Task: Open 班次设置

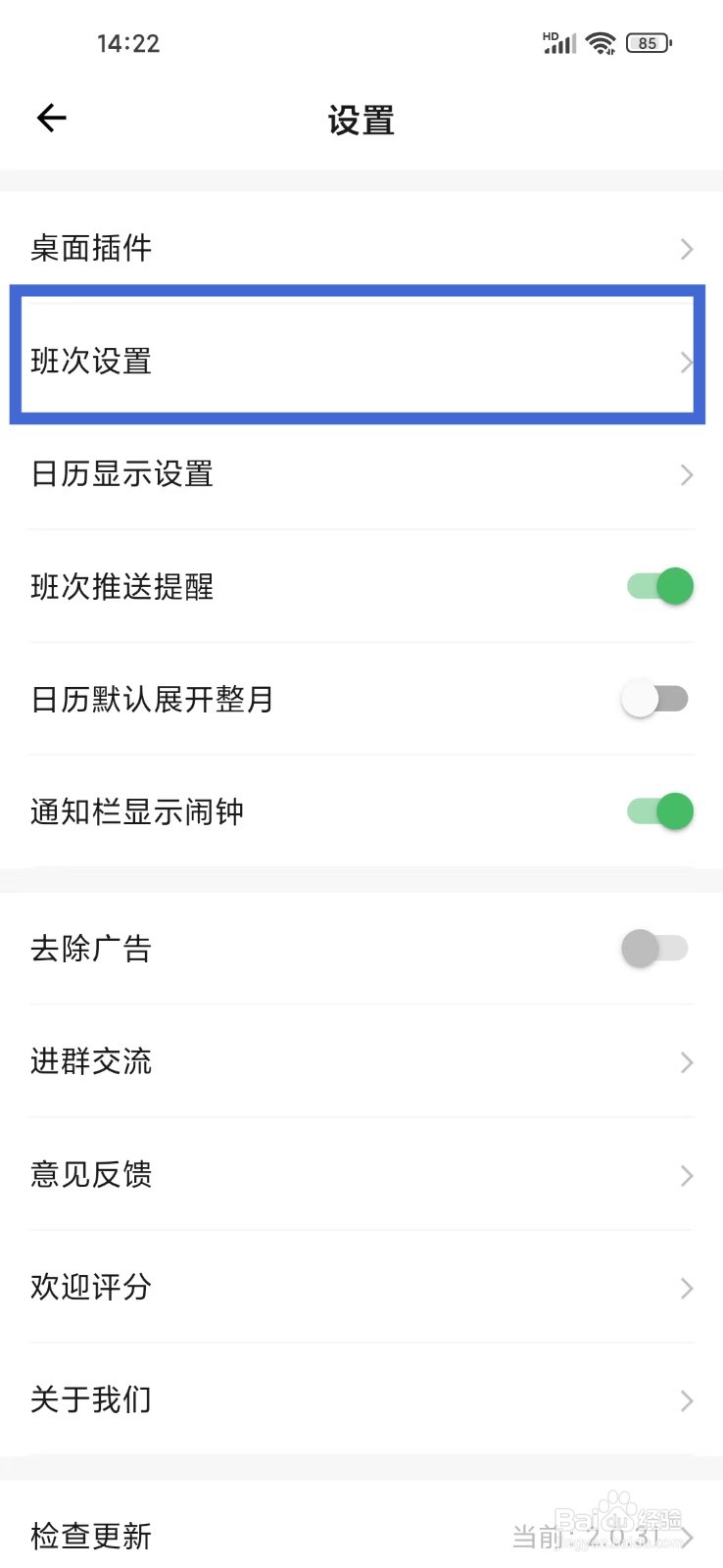Action: [361, 361]
